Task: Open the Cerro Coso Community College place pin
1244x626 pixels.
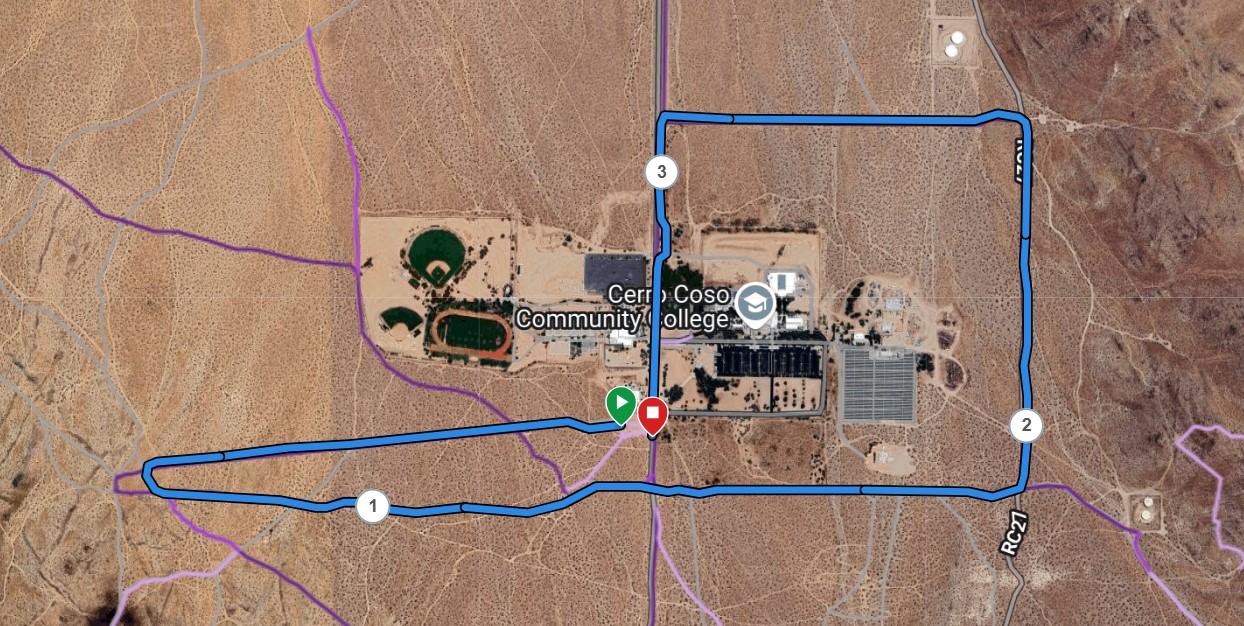Action: tap(755, 303)
